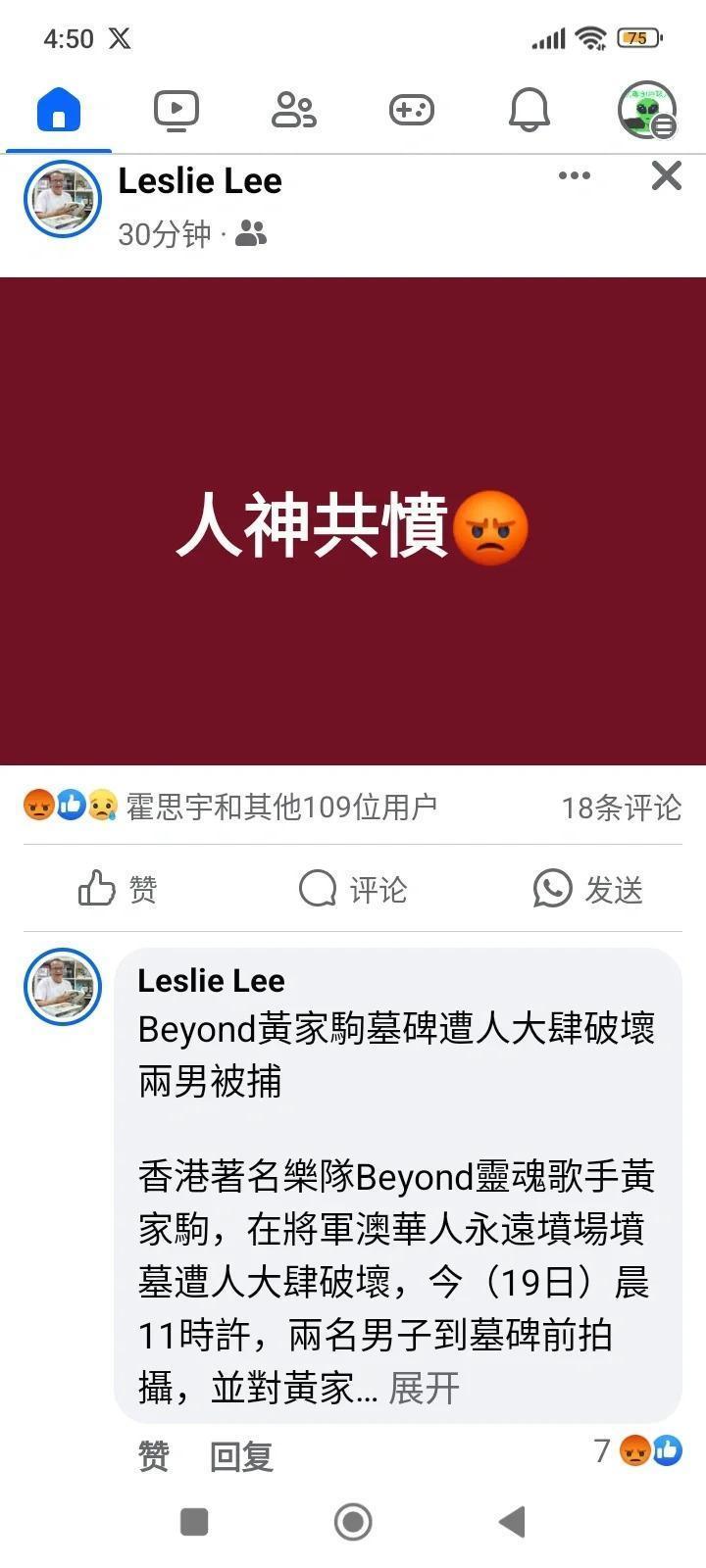This screenshot has width=706, height=1568.
Task: Comment on the post via 评论
Action: click(353, 889)
